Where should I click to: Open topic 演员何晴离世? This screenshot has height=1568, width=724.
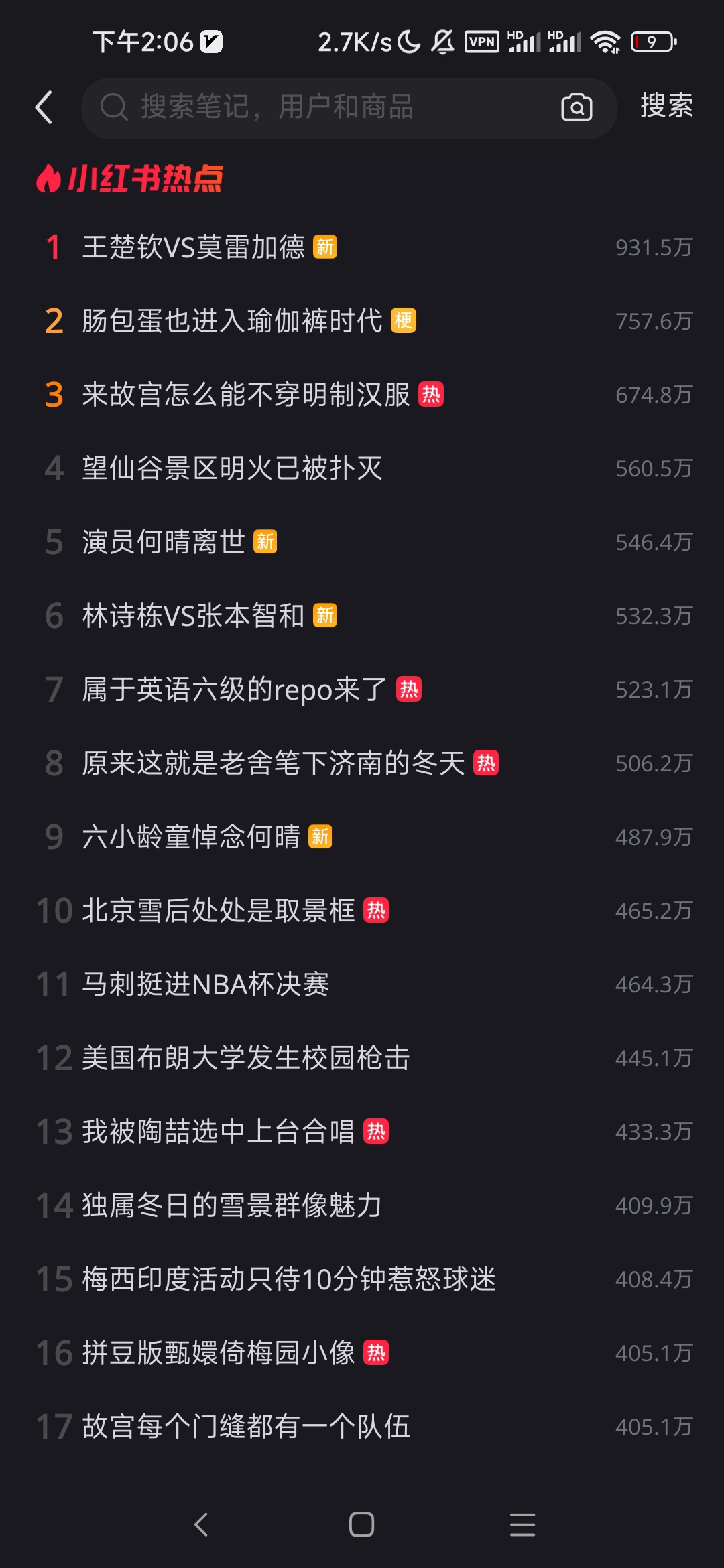164,542
